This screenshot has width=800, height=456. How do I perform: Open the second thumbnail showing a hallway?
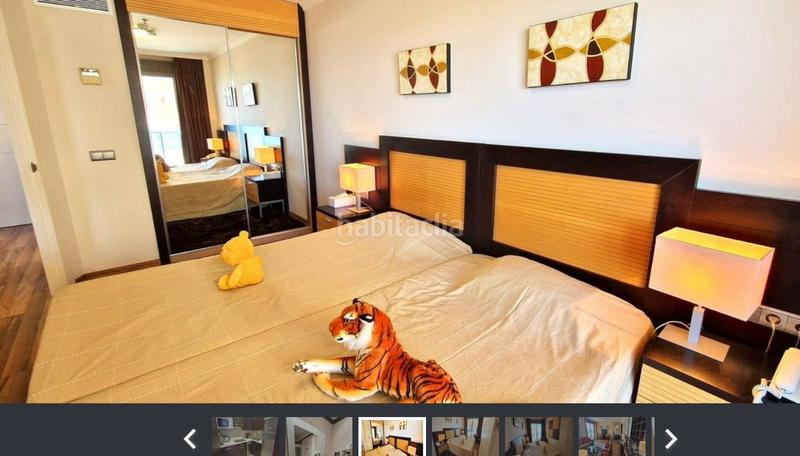[x=318, y=437]
